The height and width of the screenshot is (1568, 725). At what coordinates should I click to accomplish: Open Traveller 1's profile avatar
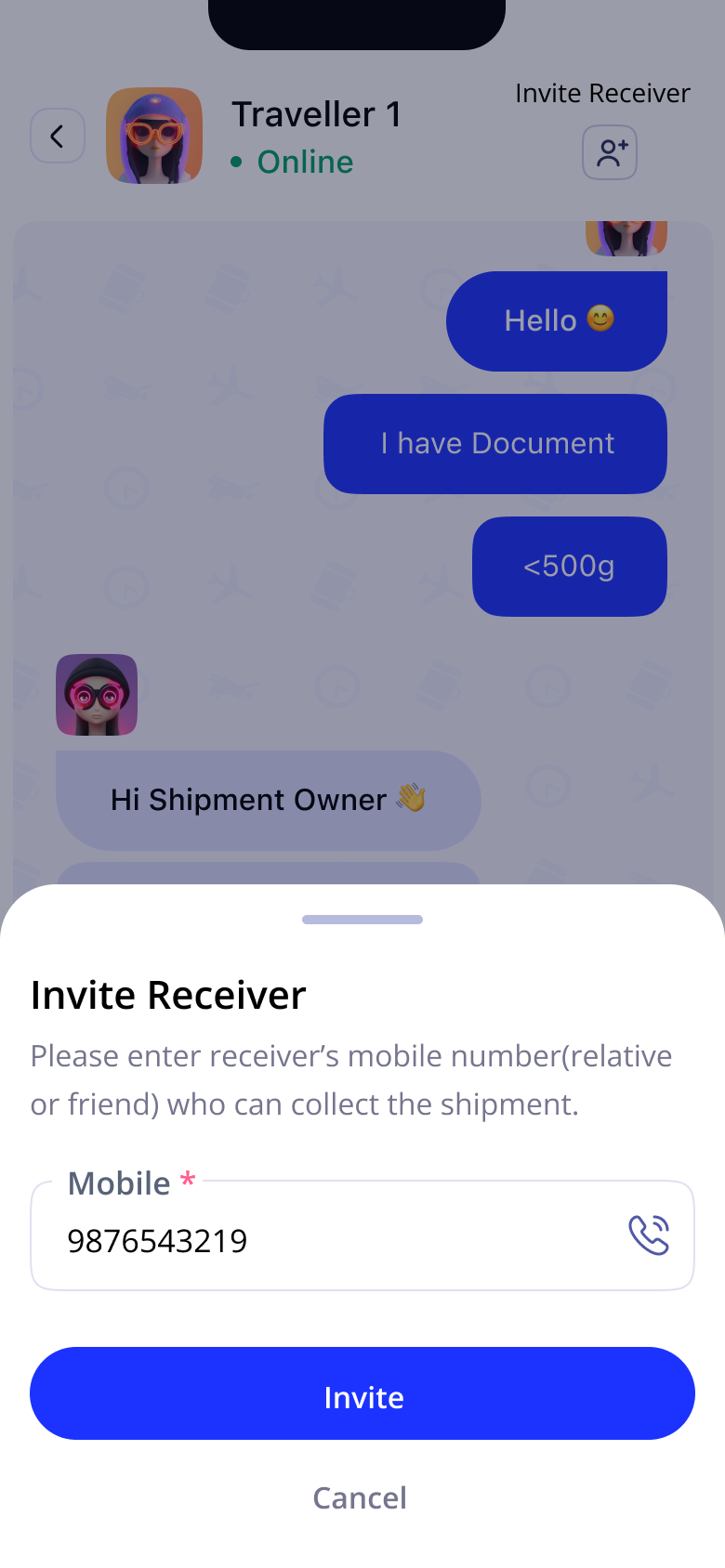(x=154, y=136)
